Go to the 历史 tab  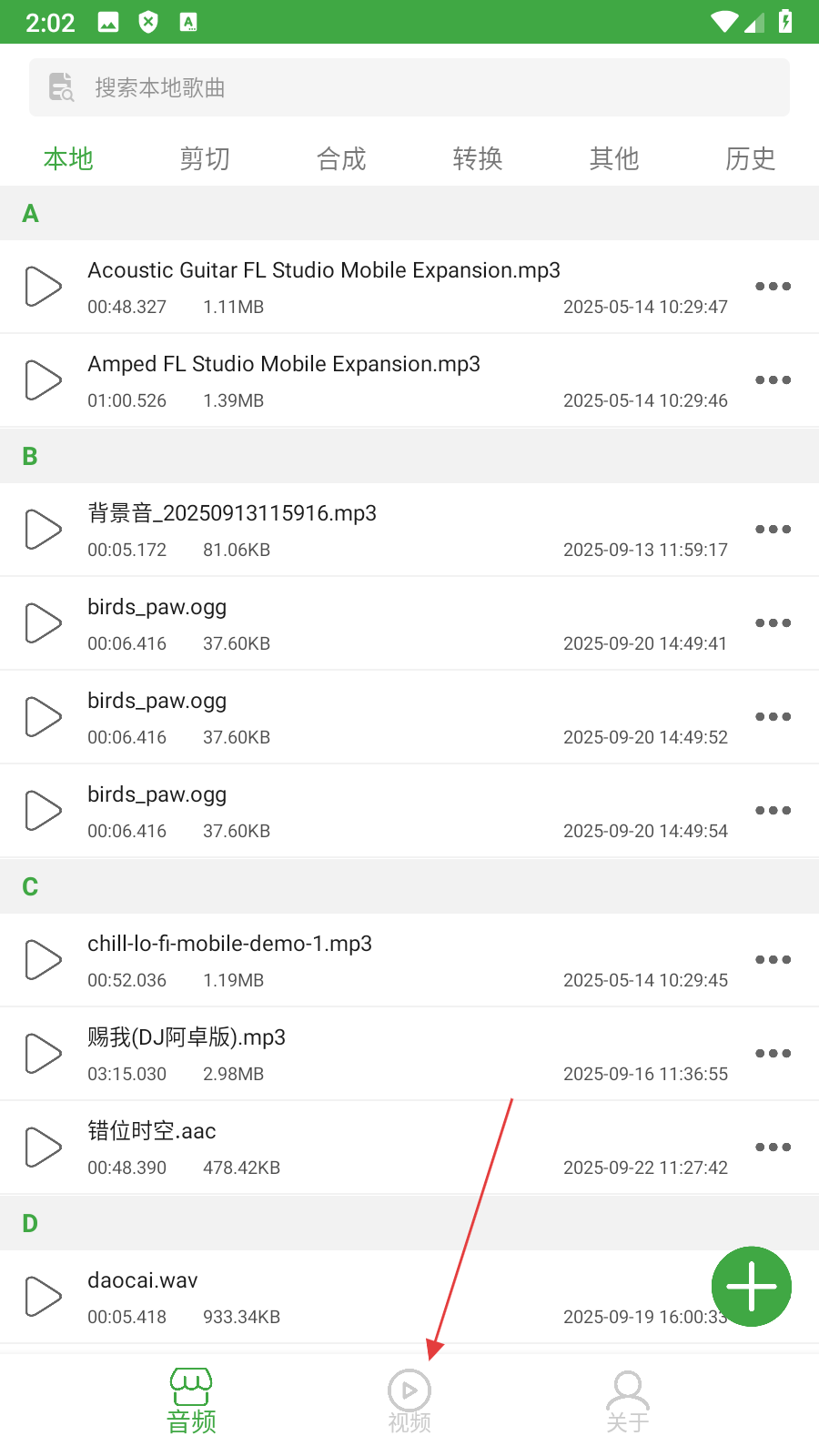click(750, 159)
